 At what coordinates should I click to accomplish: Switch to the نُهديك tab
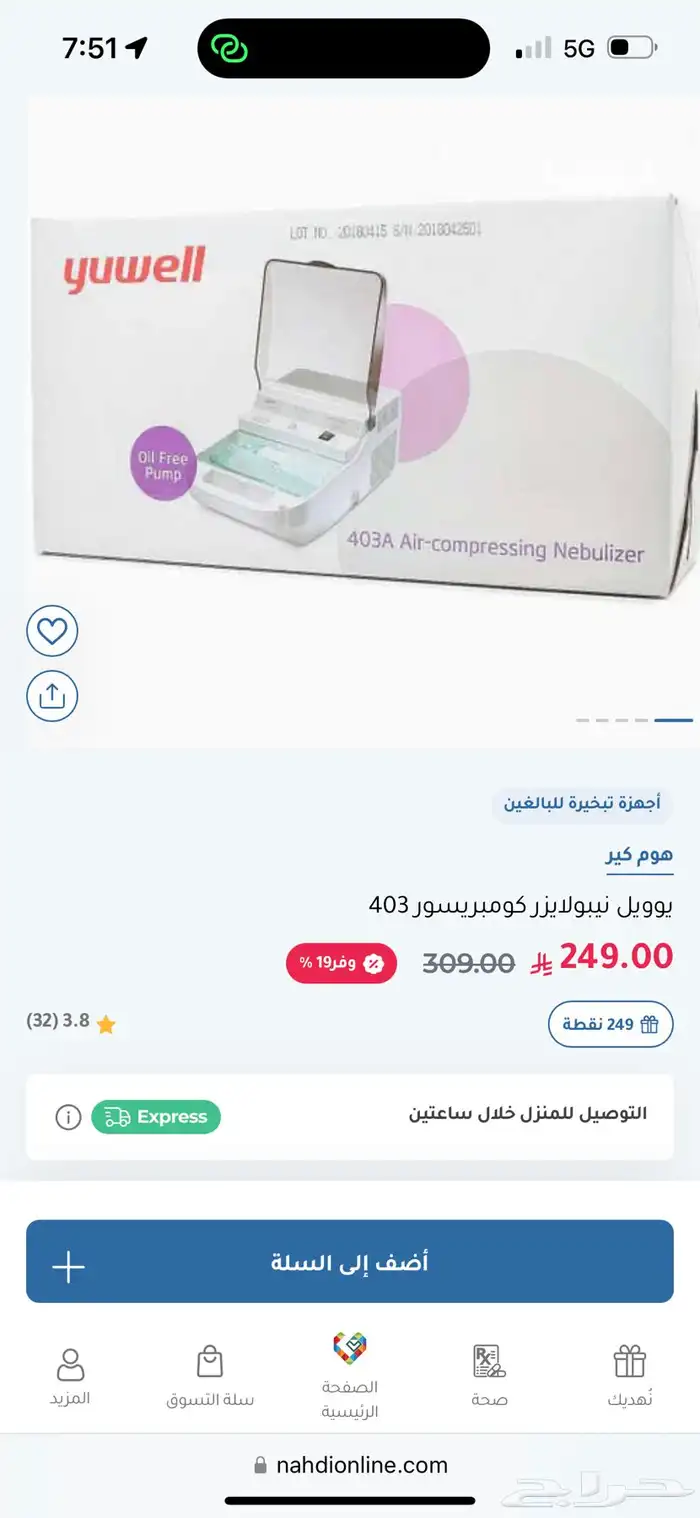pos(630,1376)
